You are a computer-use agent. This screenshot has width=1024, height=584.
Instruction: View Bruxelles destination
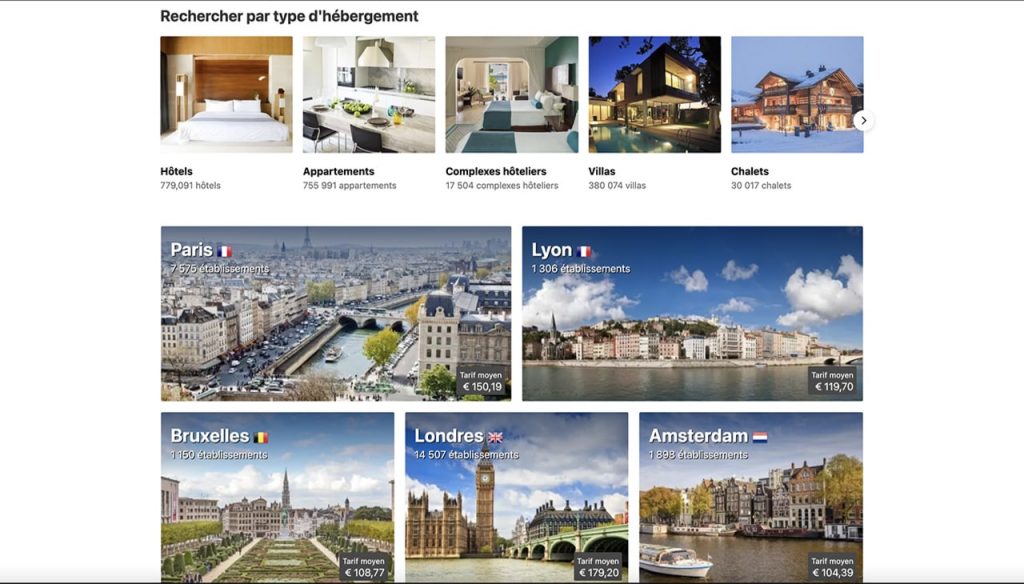tap(277, 497)
